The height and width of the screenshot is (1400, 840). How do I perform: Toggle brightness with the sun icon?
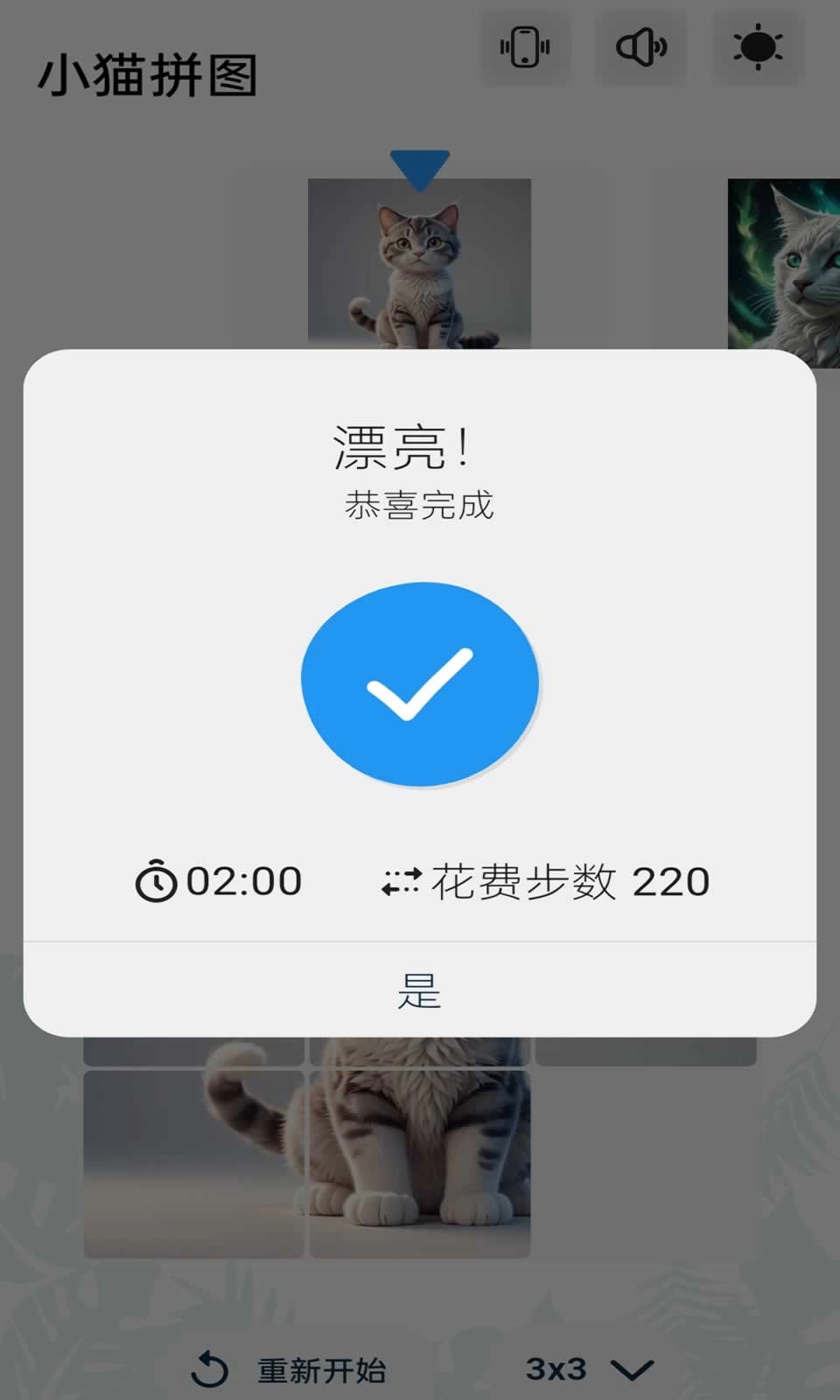[758, 48]
